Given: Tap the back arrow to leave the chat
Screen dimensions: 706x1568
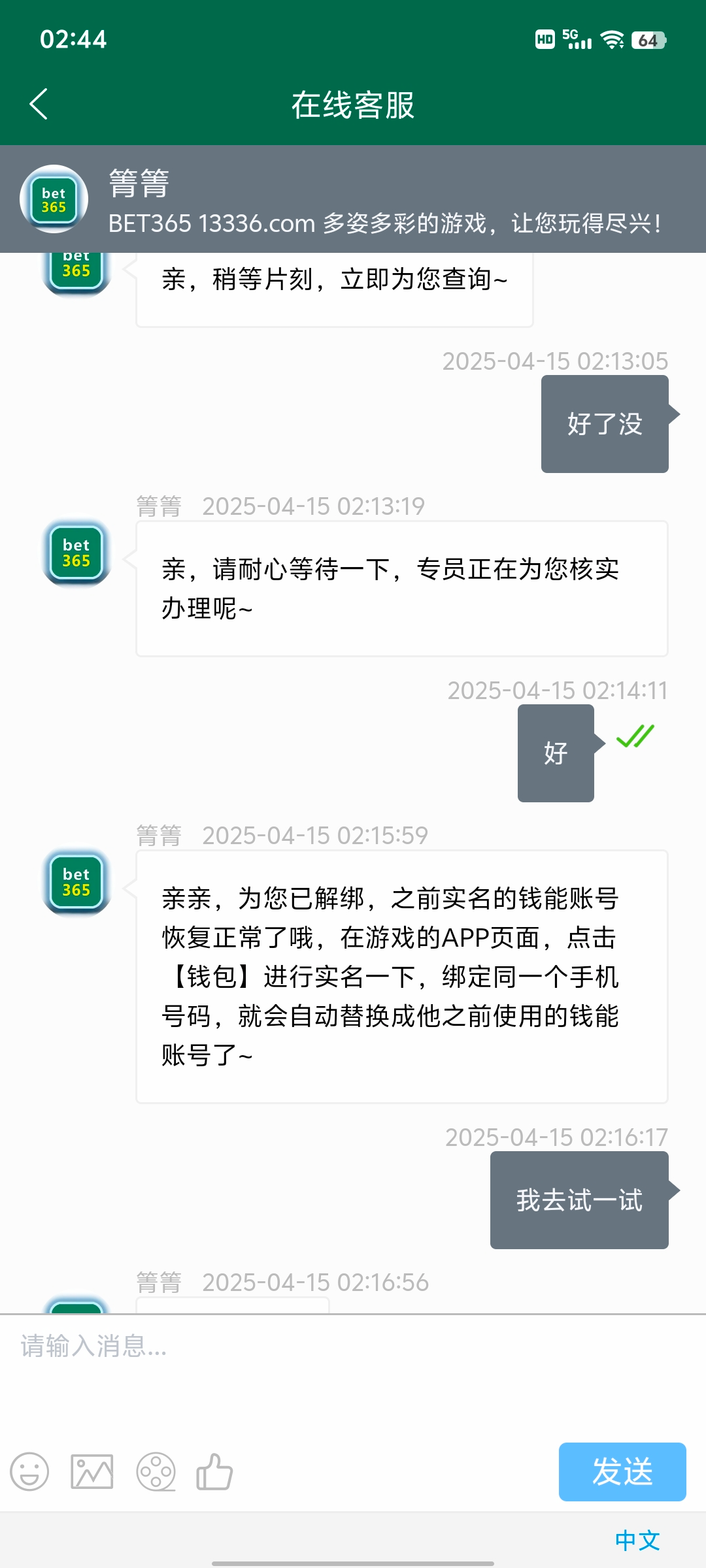Looking at the screenshot, I should coord(38,105).
